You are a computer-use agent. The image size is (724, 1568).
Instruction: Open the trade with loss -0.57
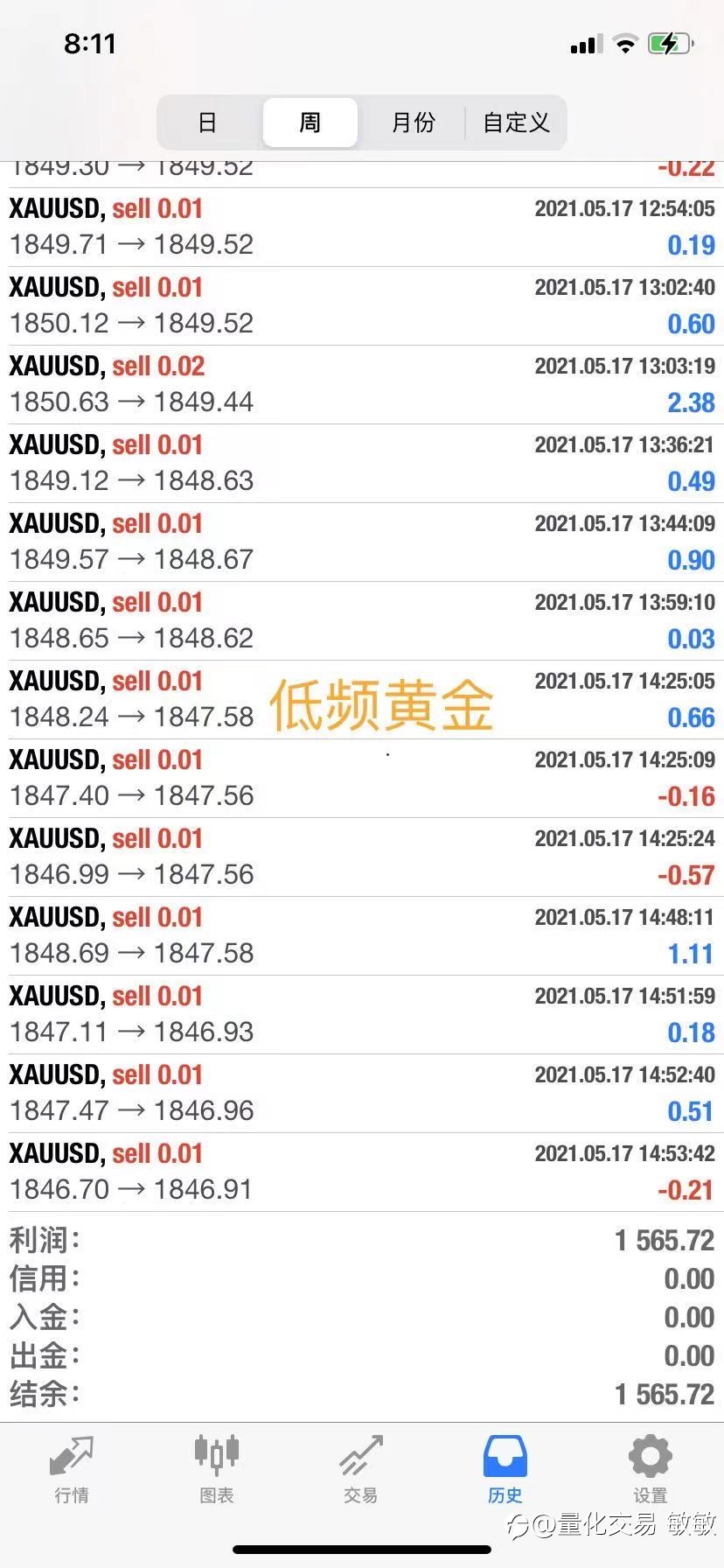click(x=362, y=857)
